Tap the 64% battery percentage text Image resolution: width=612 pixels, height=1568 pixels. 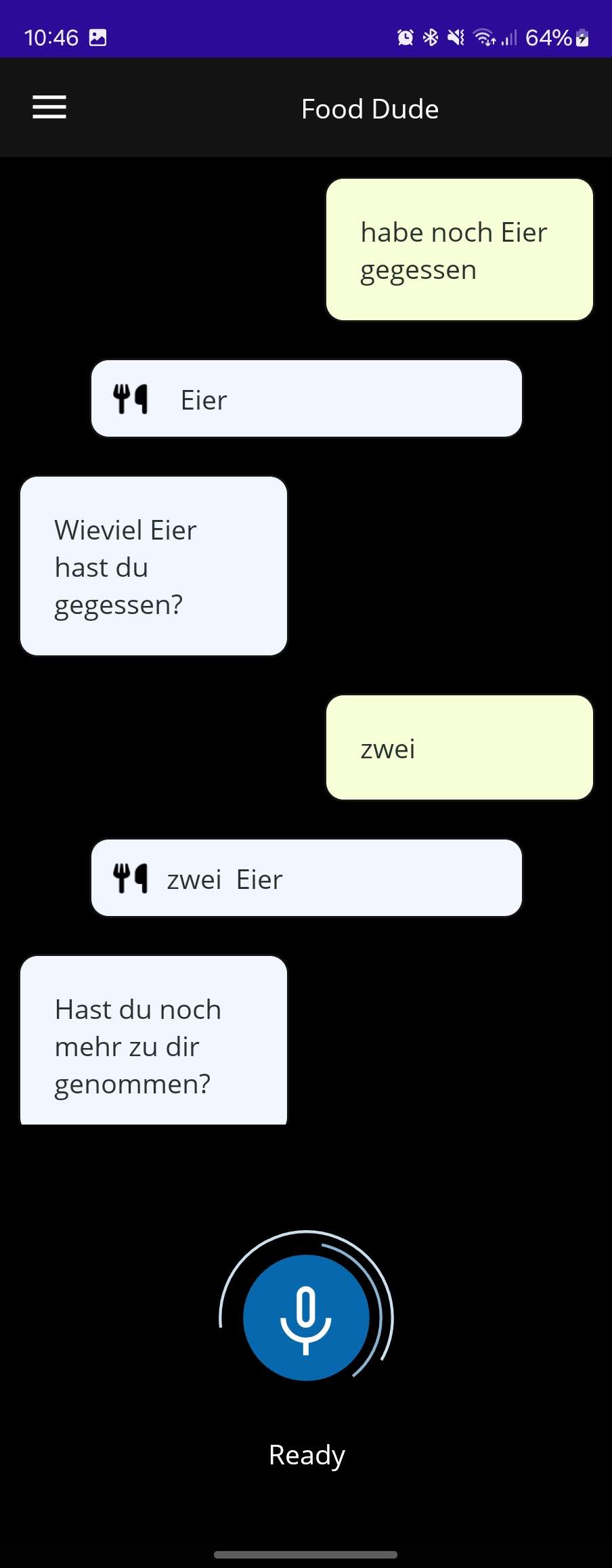[x=549, y=38]
